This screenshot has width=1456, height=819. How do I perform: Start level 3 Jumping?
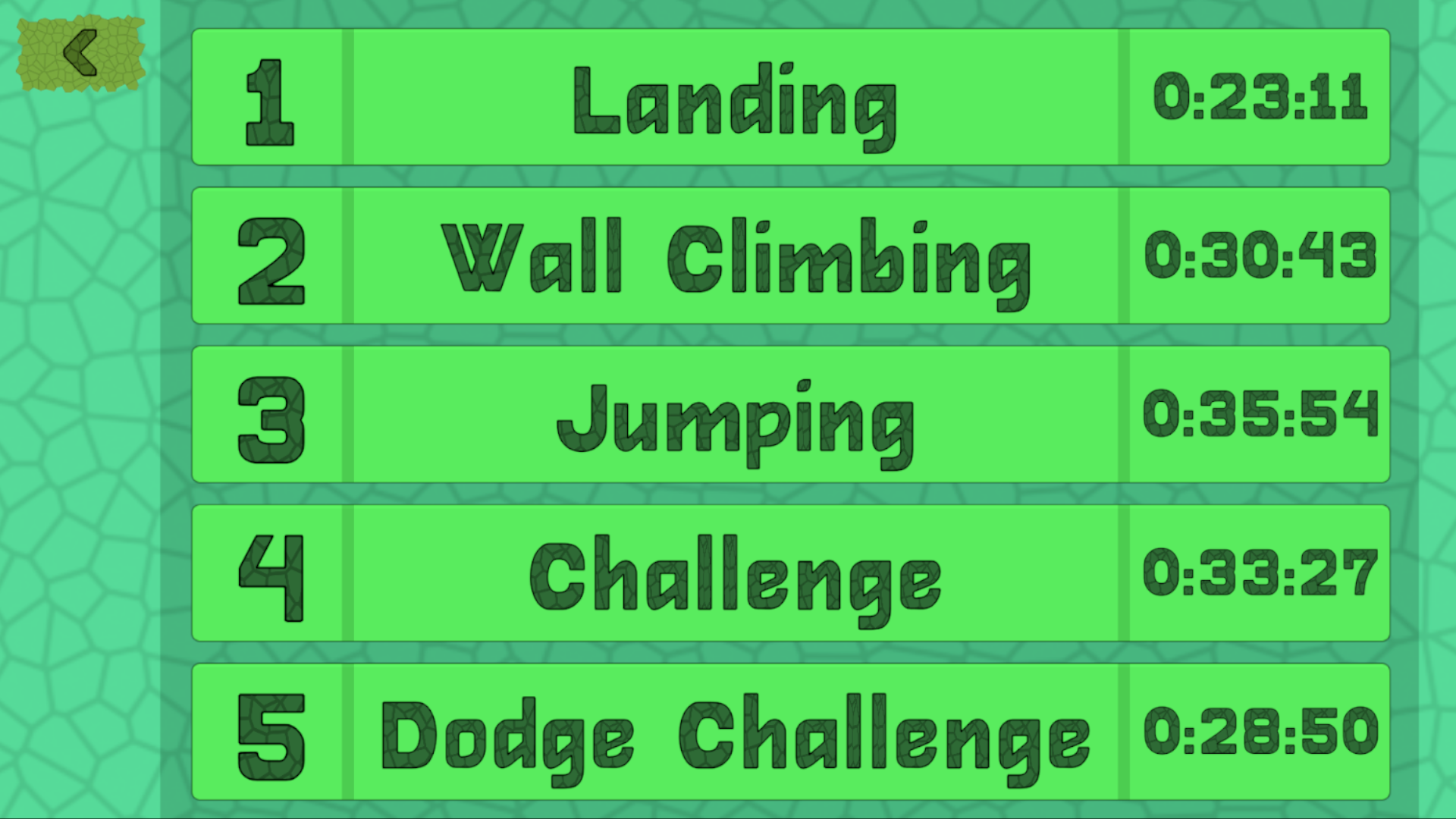click(x=735, y=416)
